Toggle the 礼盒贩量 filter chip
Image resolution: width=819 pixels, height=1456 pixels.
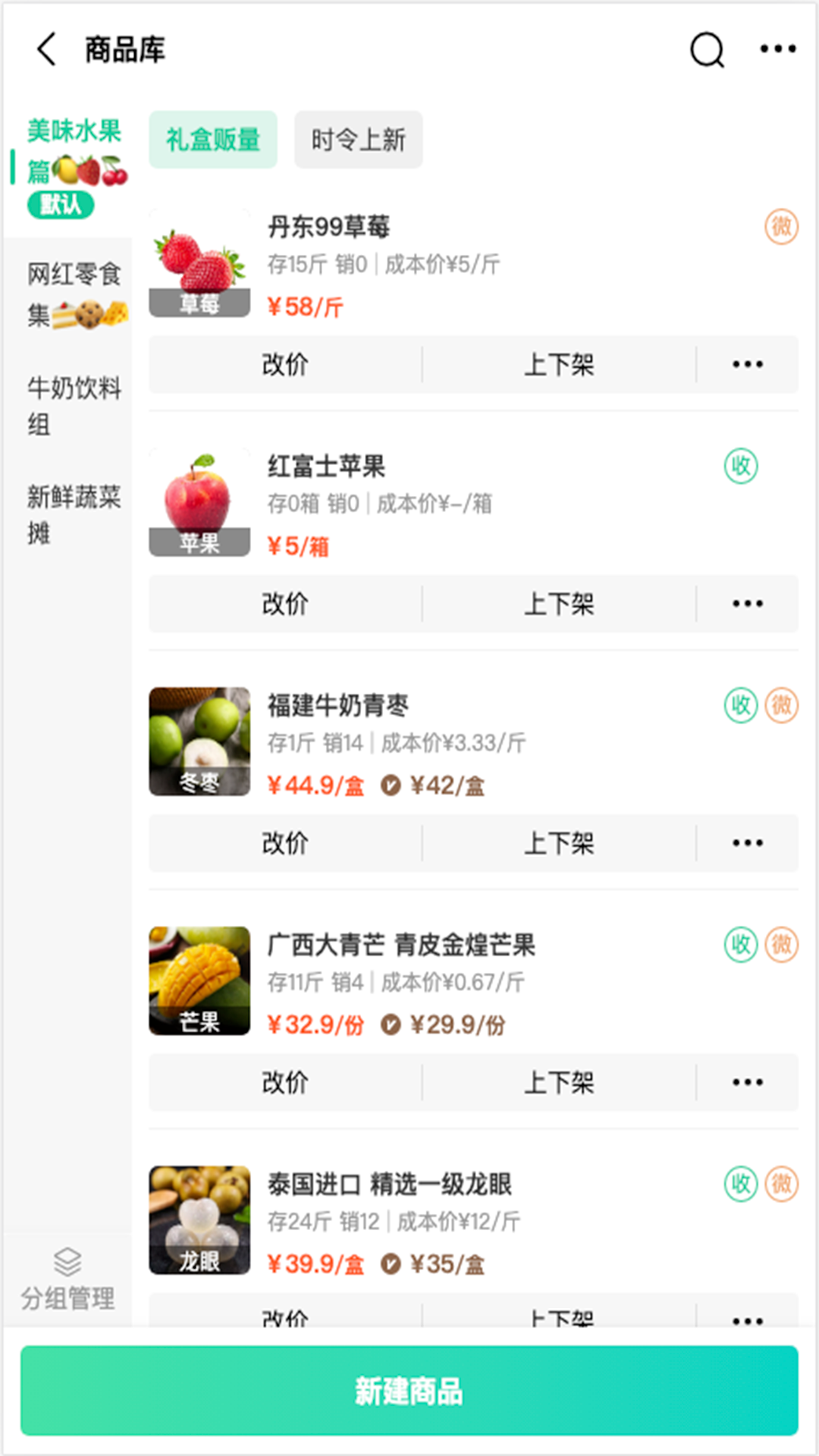(x=213, y=139)
